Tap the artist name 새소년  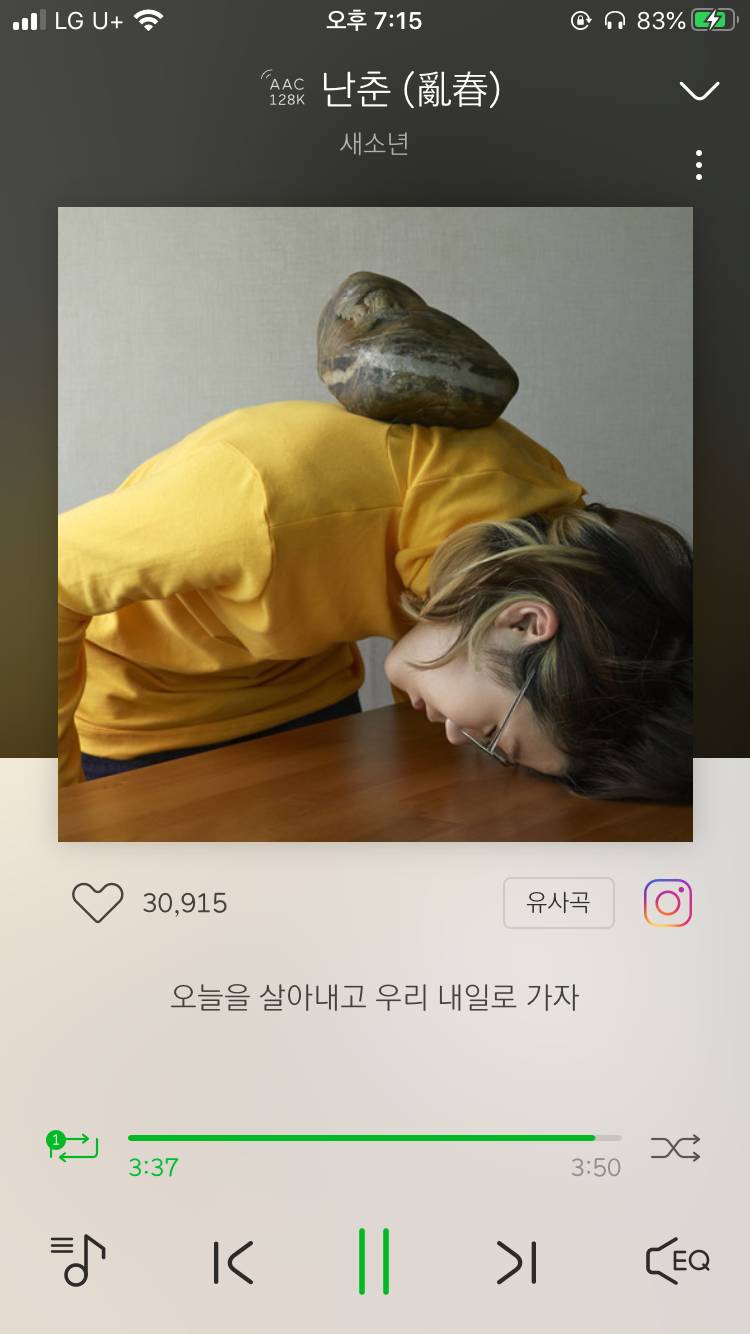[375, 143]
